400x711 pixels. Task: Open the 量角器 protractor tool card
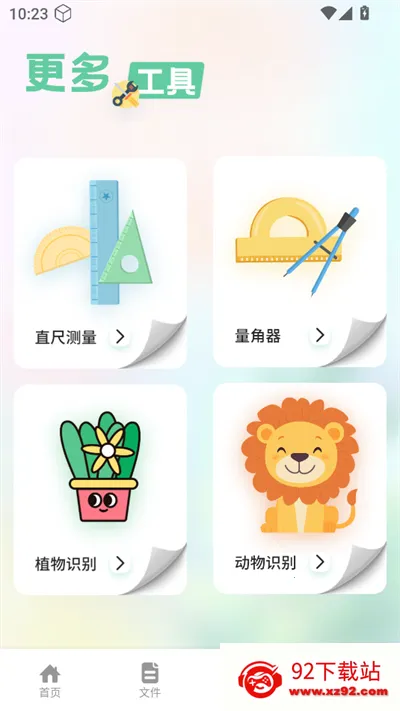[300, 262]
